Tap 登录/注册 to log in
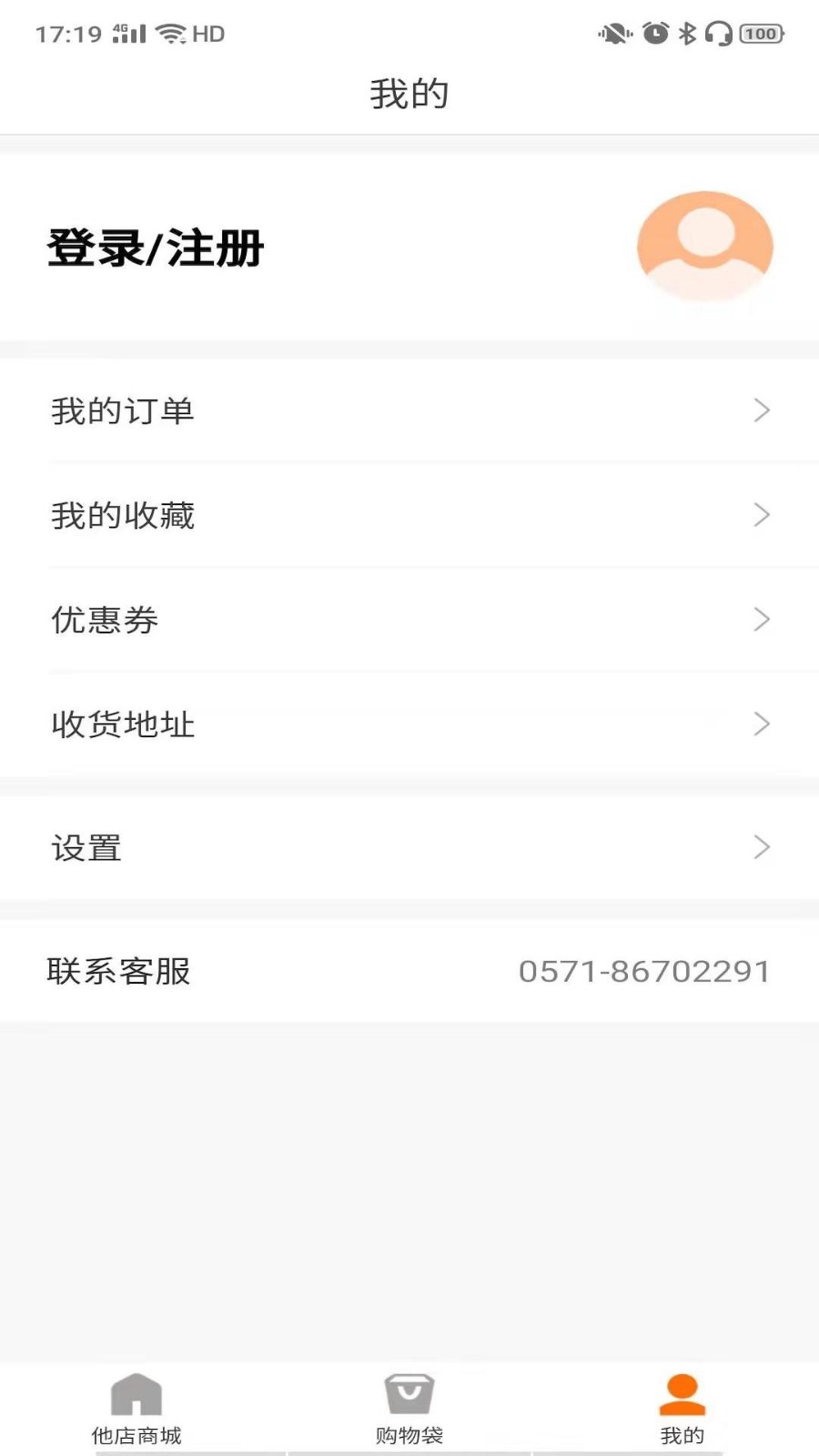This screenshot has width=819, height=1456. 156,248
